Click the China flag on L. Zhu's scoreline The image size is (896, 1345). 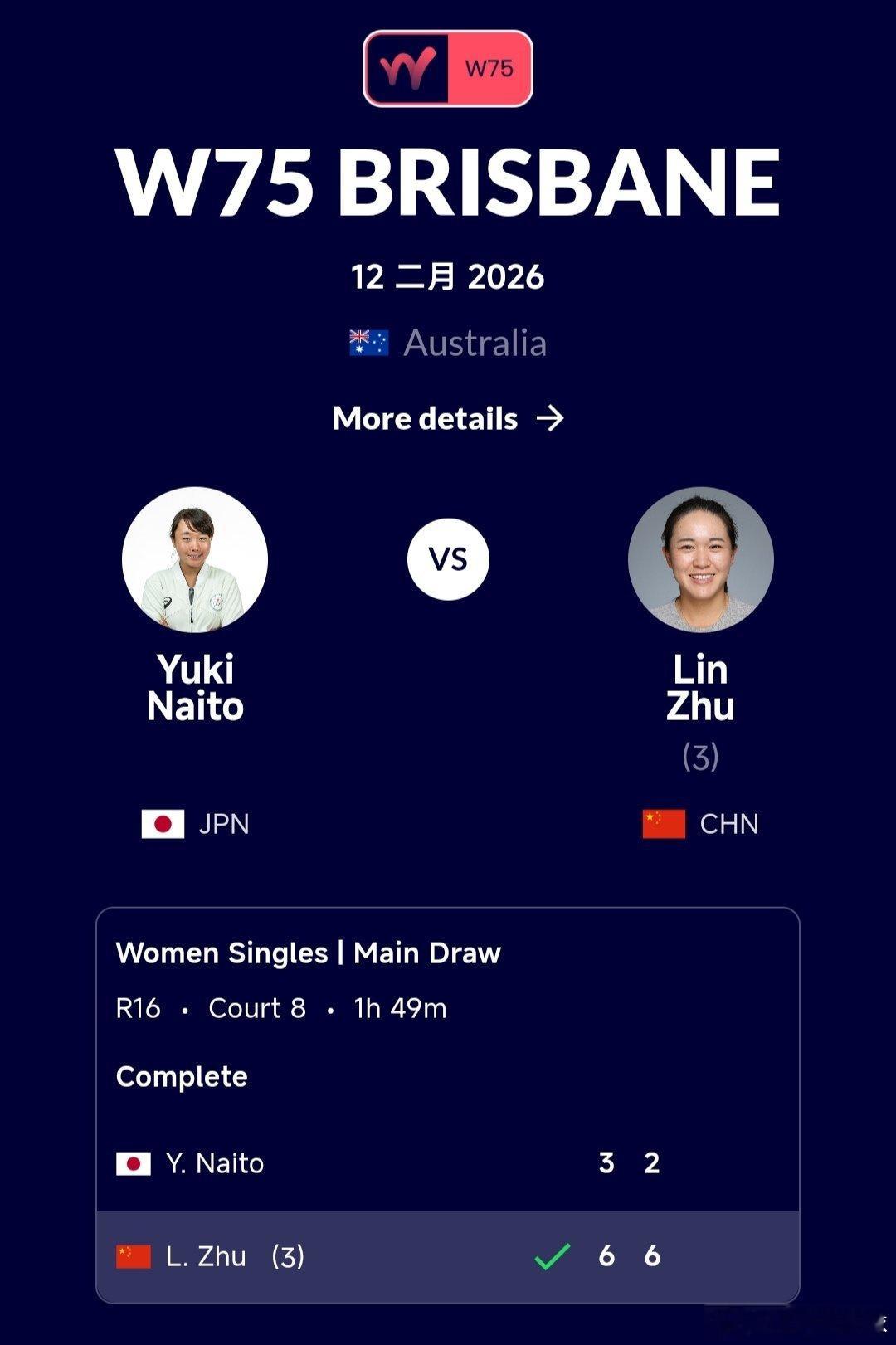click(x=133, y=1255)
